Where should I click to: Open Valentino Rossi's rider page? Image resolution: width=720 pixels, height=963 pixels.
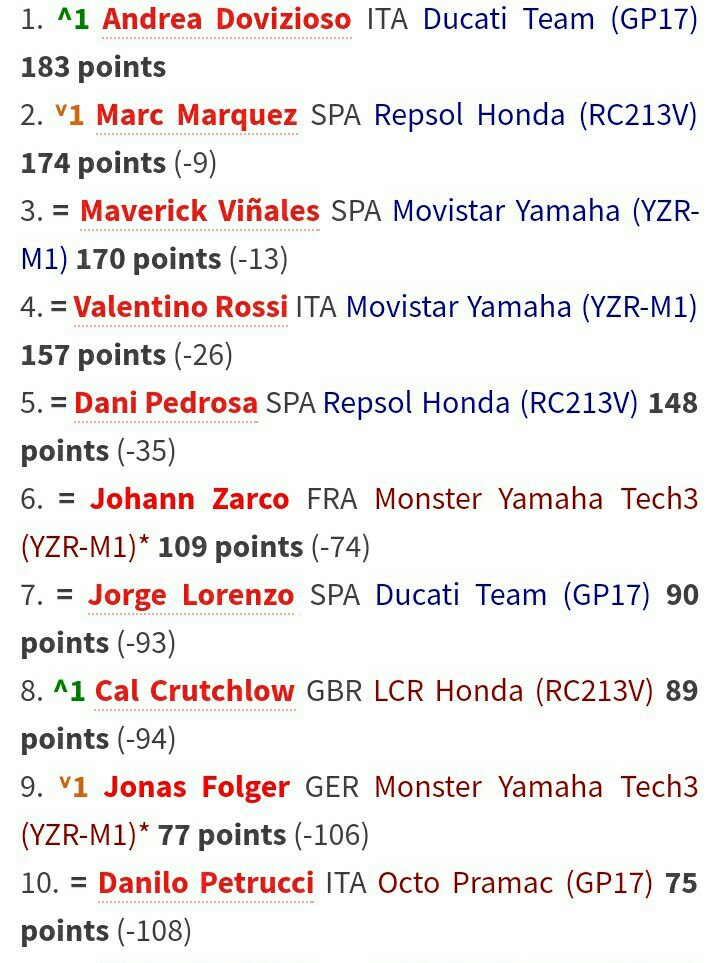(x=180, y=307)
